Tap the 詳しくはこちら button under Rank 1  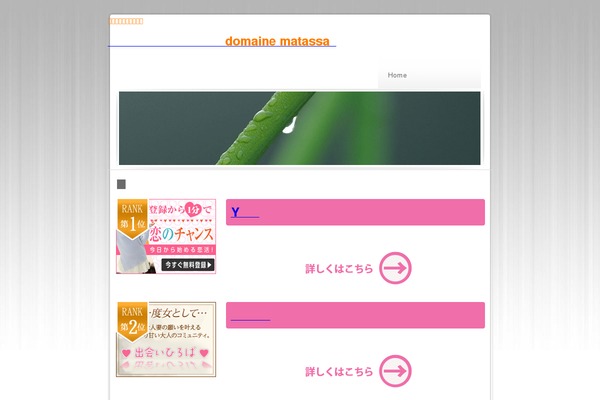tap(358, 268)
